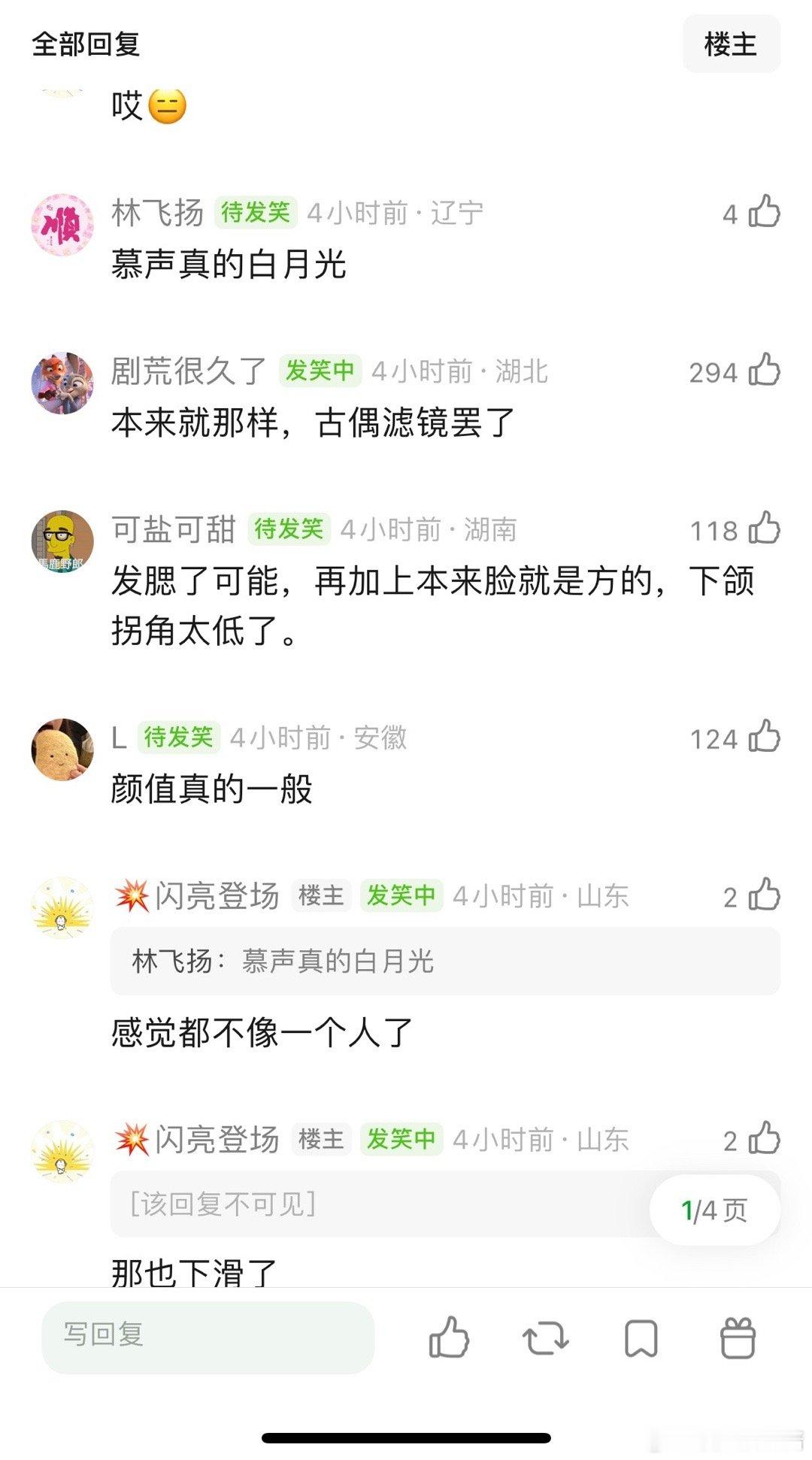Tap thumbs-up on L's 颜值真的一般 comment
The width and height of the screenshot is (812, 1460).
pyautogui.click(x=765, y=739)
